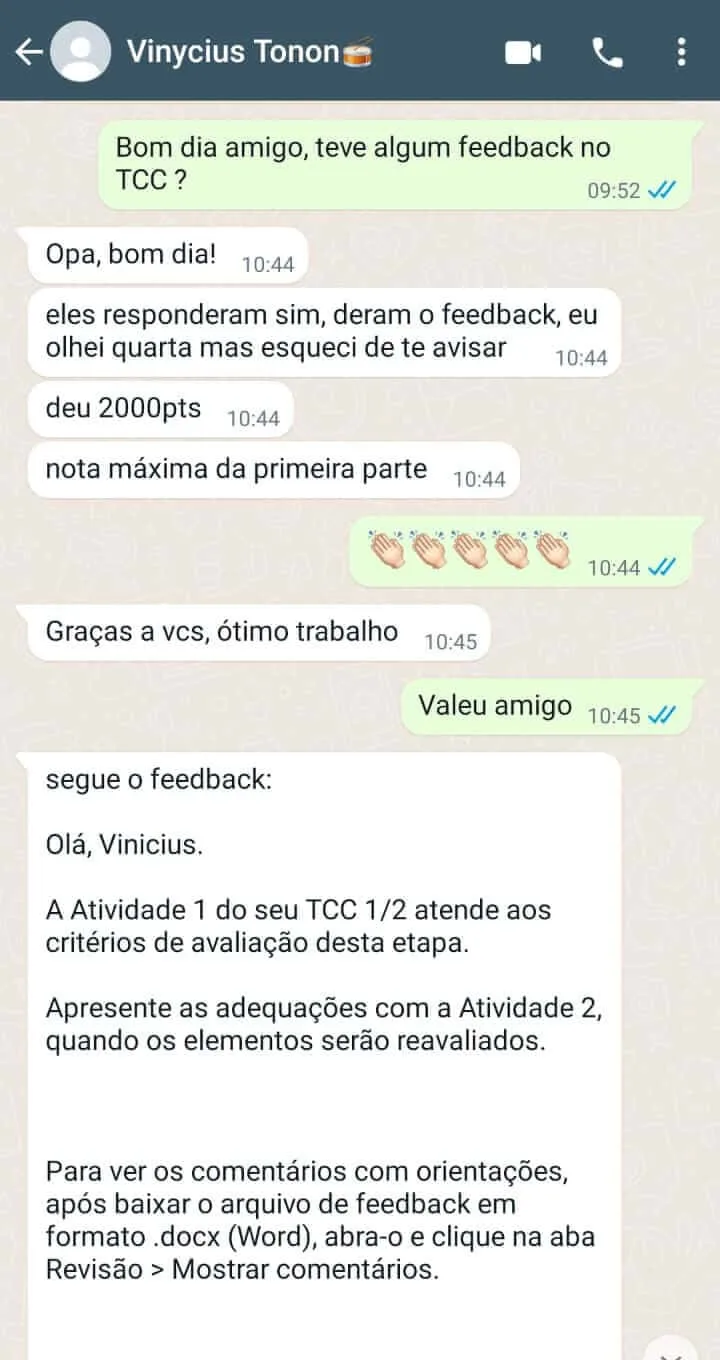Tap the read receipt on the clapping emoji message

click(666, 567)
